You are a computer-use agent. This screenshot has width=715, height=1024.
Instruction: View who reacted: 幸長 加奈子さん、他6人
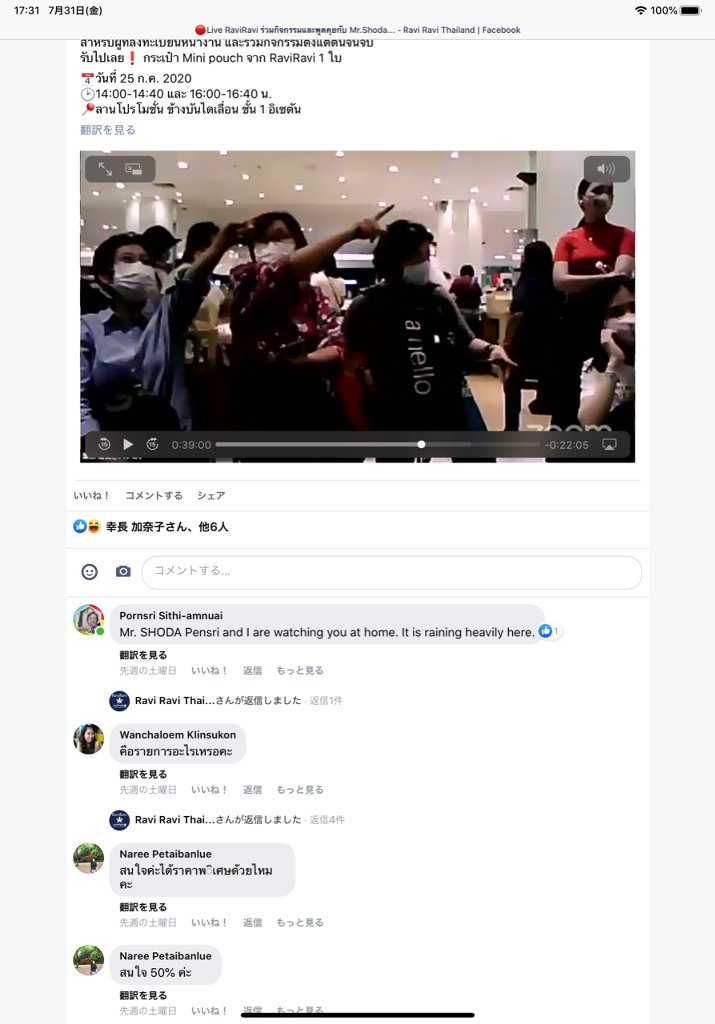[x=166, y=526]
